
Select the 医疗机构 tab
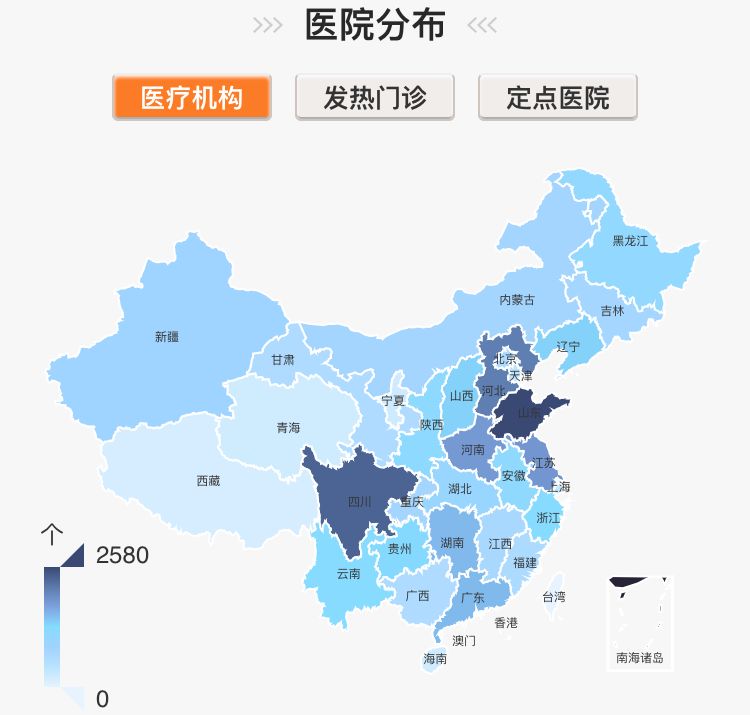(192, 98)
